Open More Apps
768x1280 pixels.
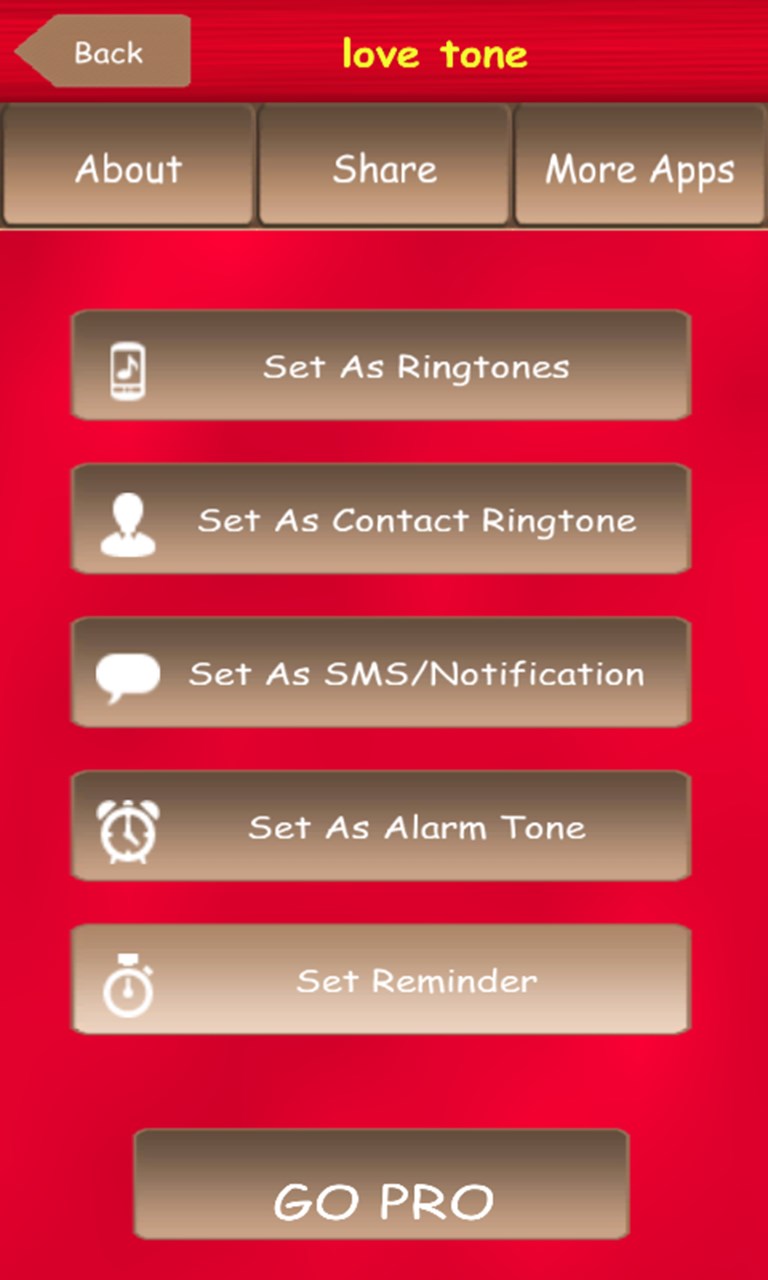[640, 166]
